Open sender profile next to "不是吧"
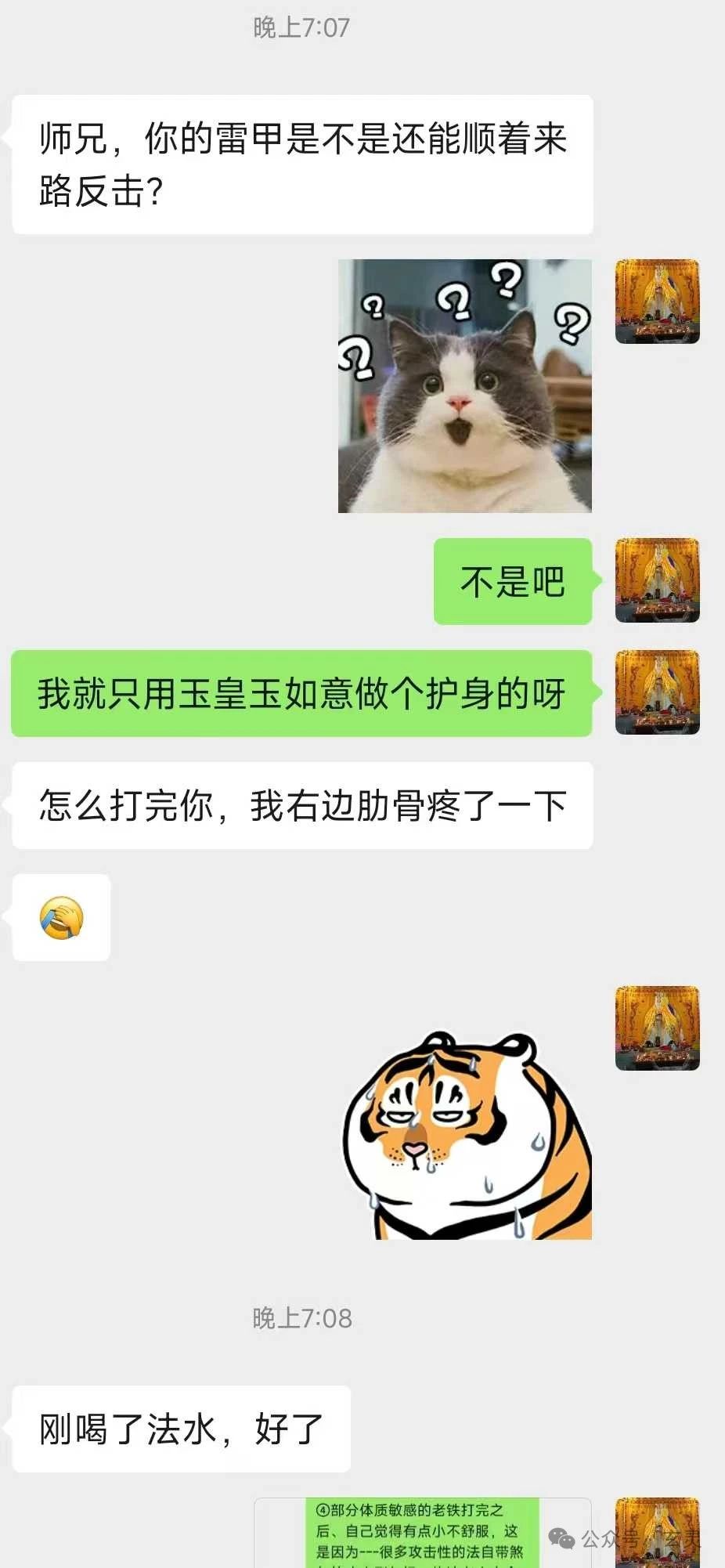This screenshot has width=725, height=1568. point(657,580)
